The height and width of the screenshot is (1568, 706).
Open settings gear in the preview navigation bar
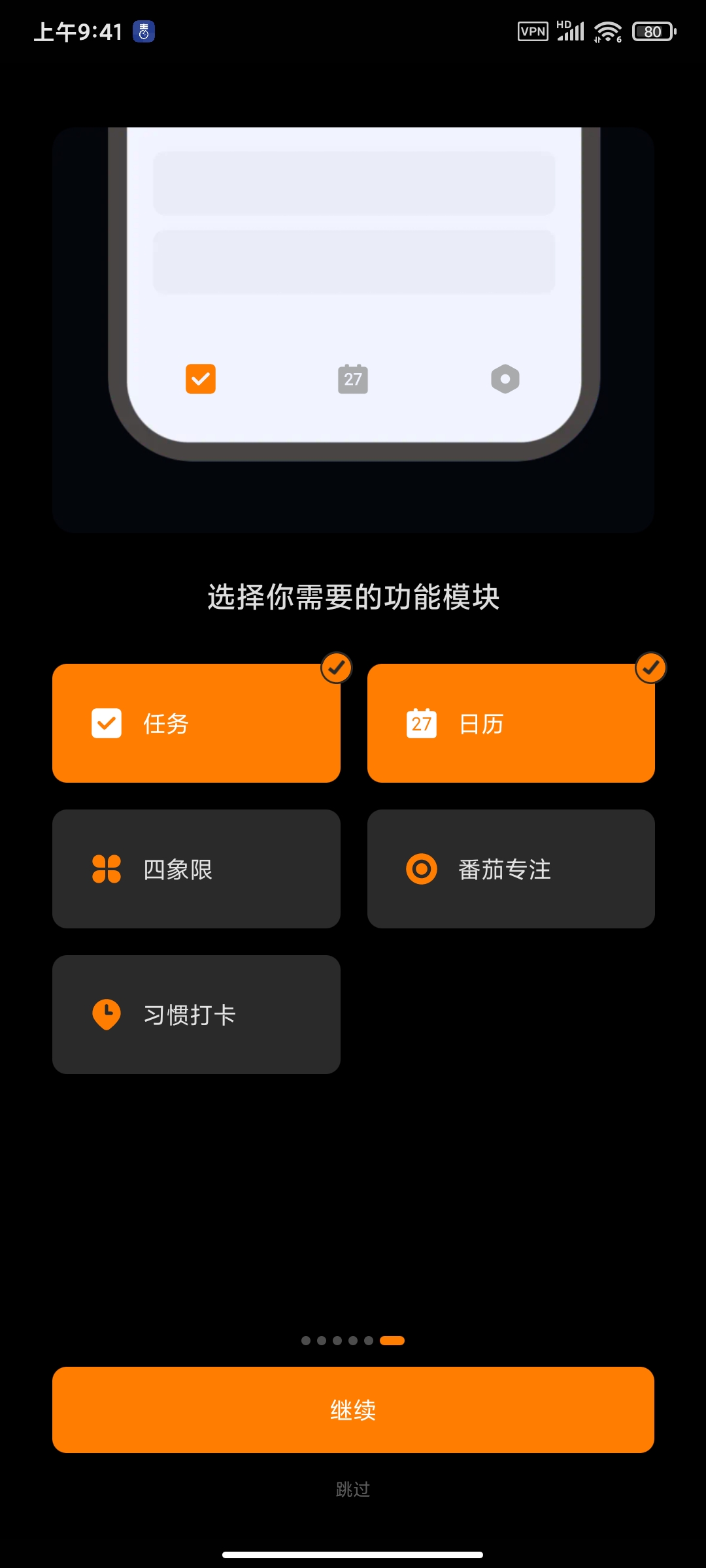click(504, 378)
